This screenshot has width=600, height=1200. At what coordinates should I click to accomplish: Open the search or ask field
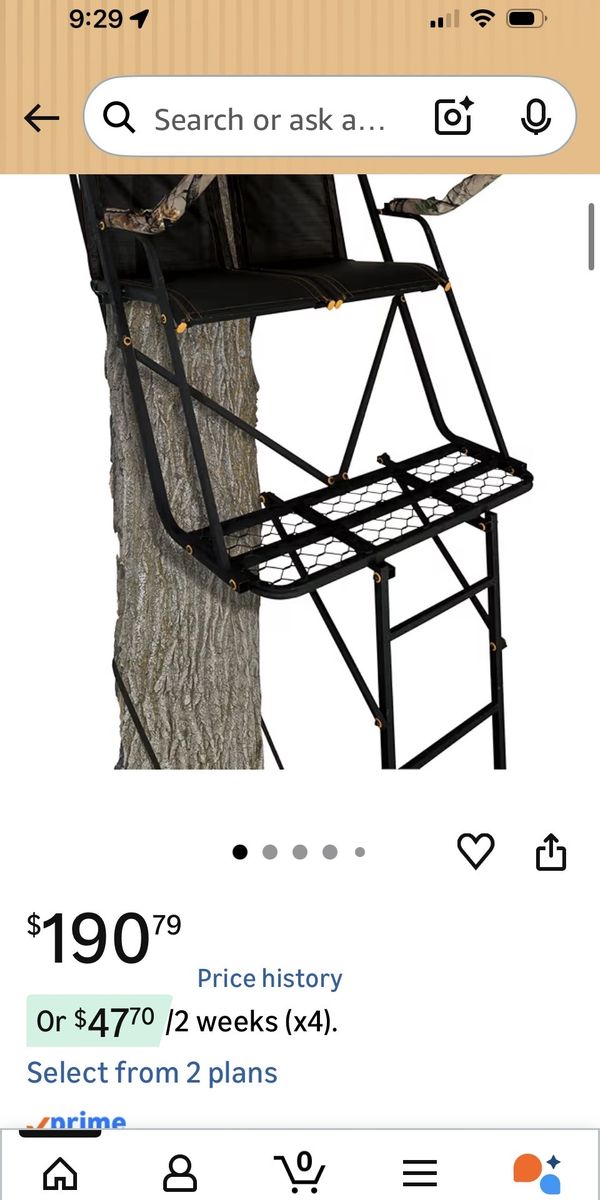tap(268, 120)
